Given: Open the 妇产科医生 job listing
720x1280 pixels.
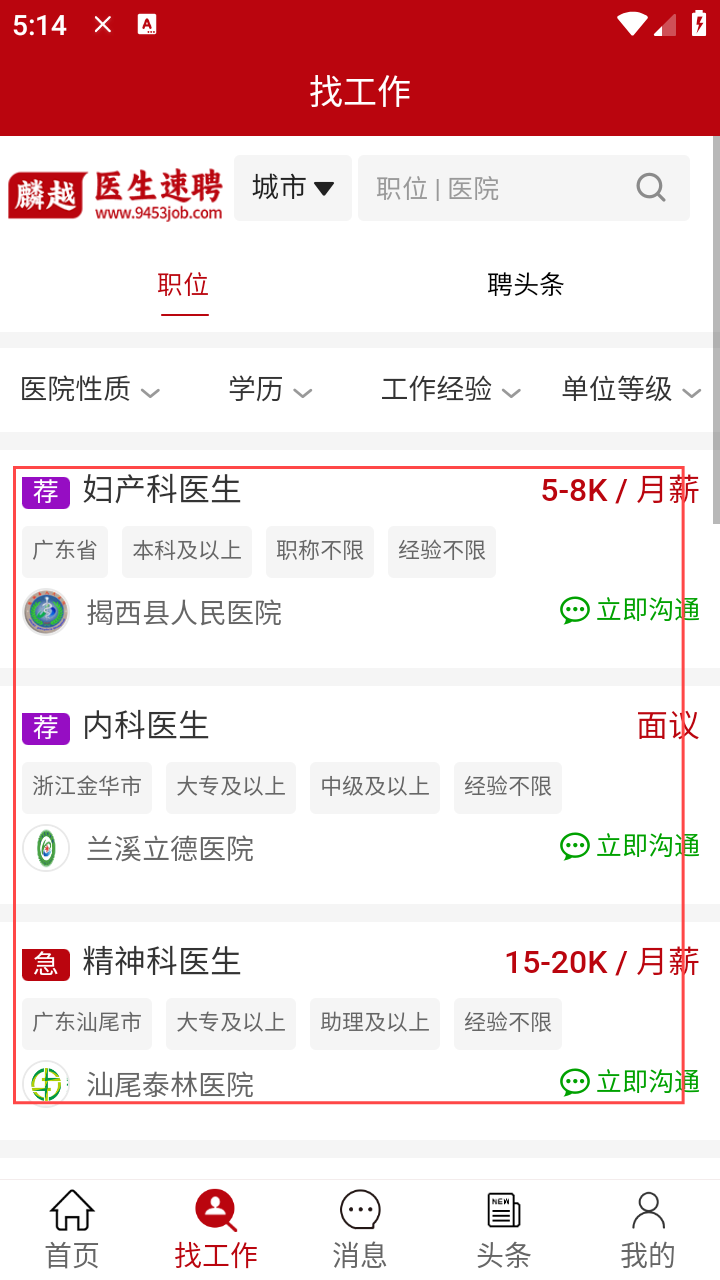Looking at the screenshot, I should (x=360, y=551).
